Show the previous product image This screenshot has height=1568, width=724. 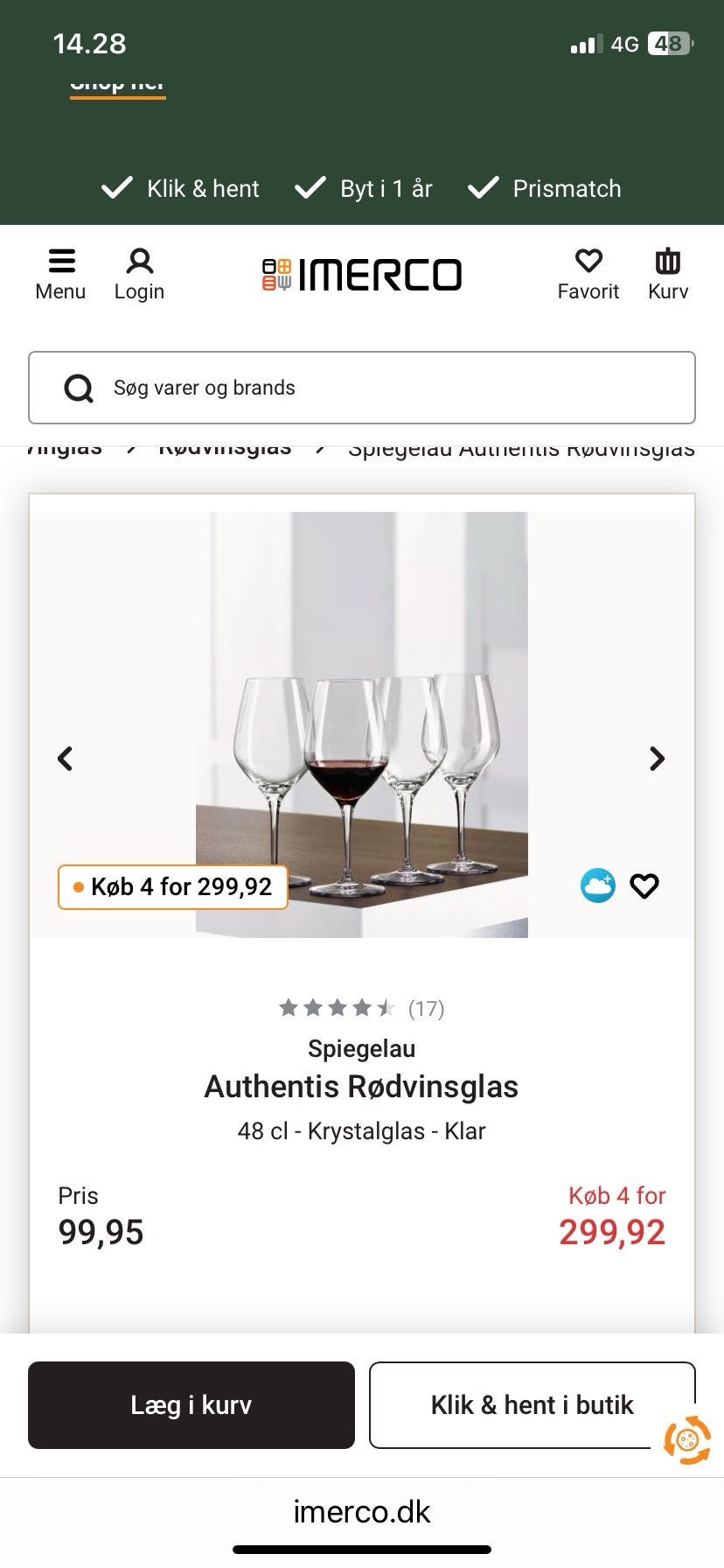65,758
